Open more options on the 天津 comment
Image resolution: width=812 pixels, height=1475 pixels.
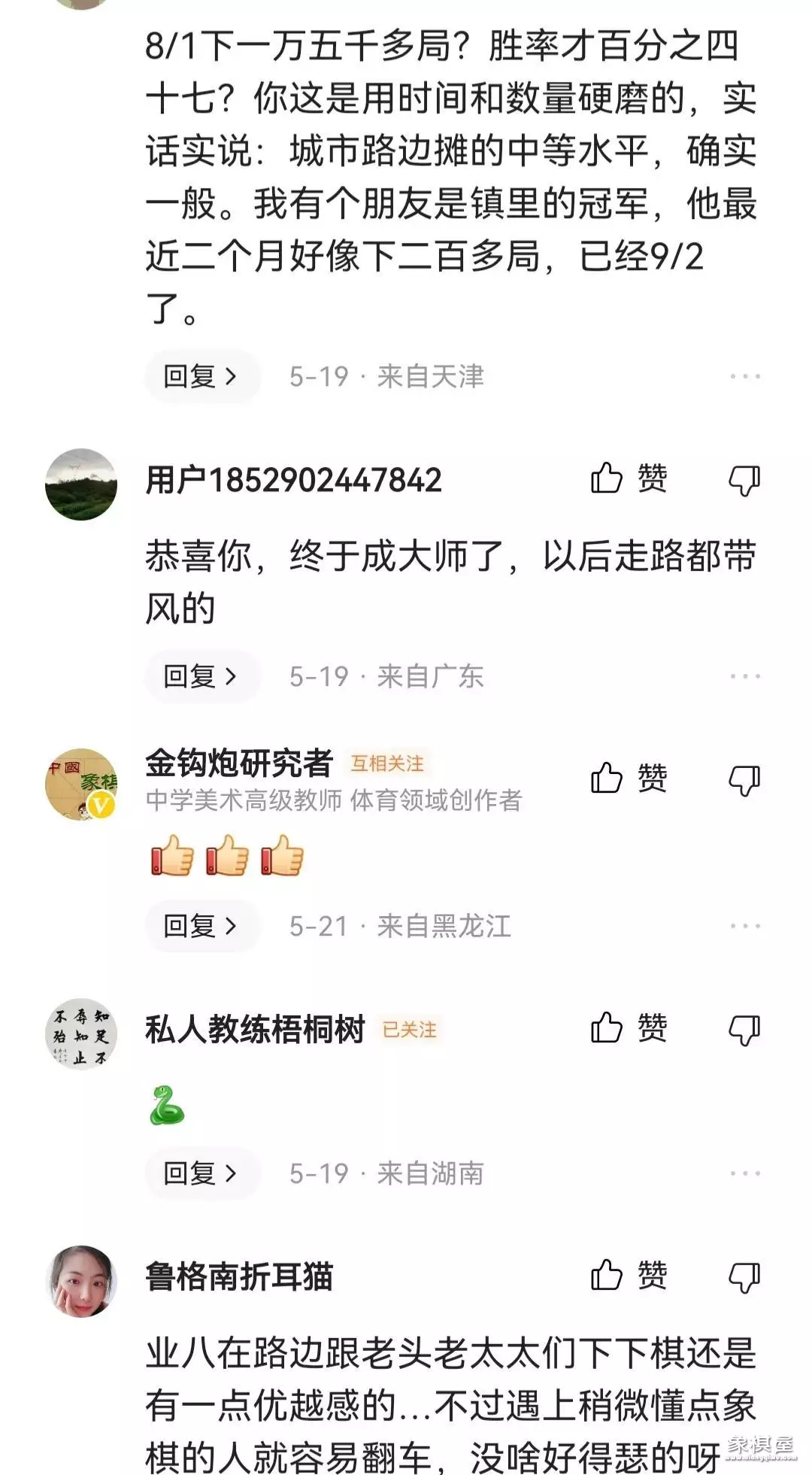[744, 376]
